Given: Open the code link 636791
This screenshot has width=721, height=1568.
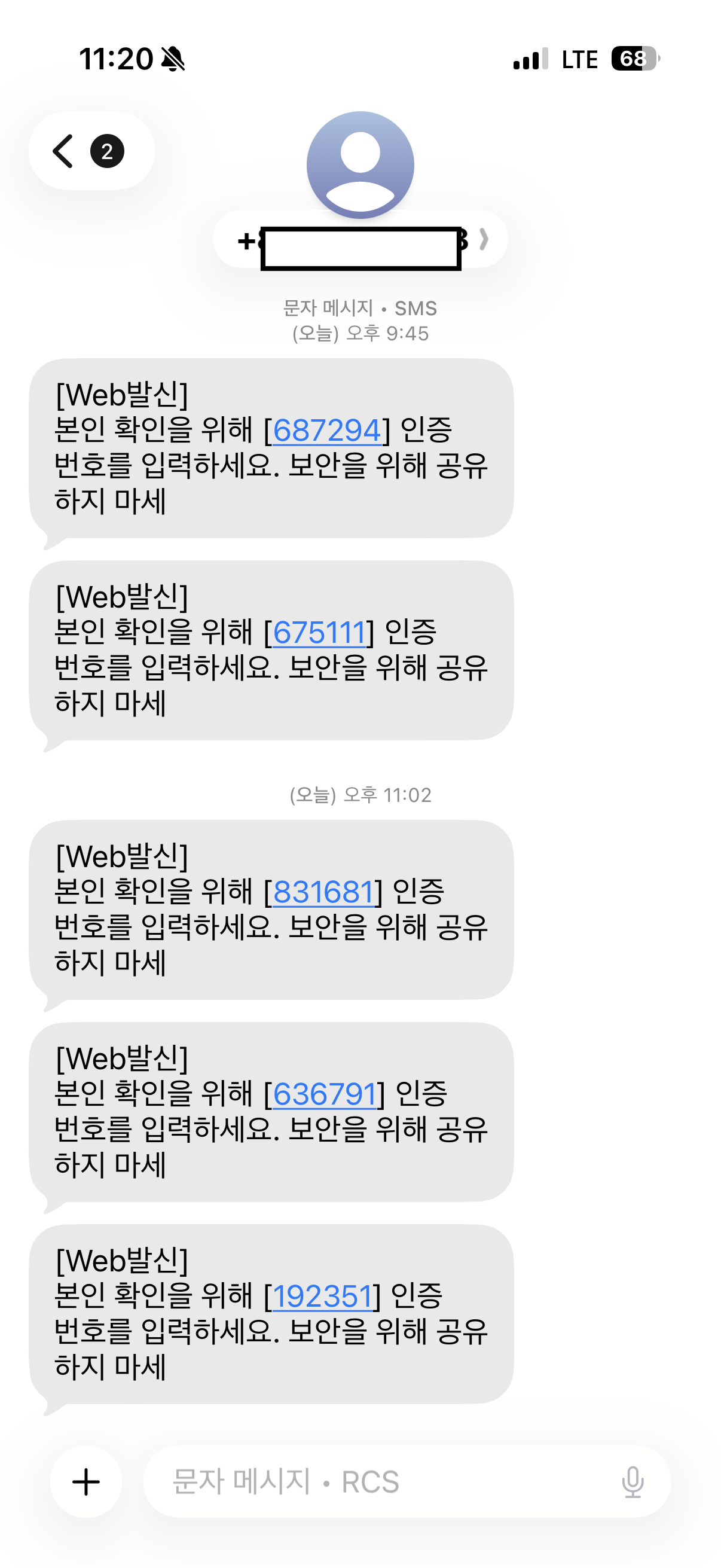Looking at the screenshot, I should pos(324,1094).
